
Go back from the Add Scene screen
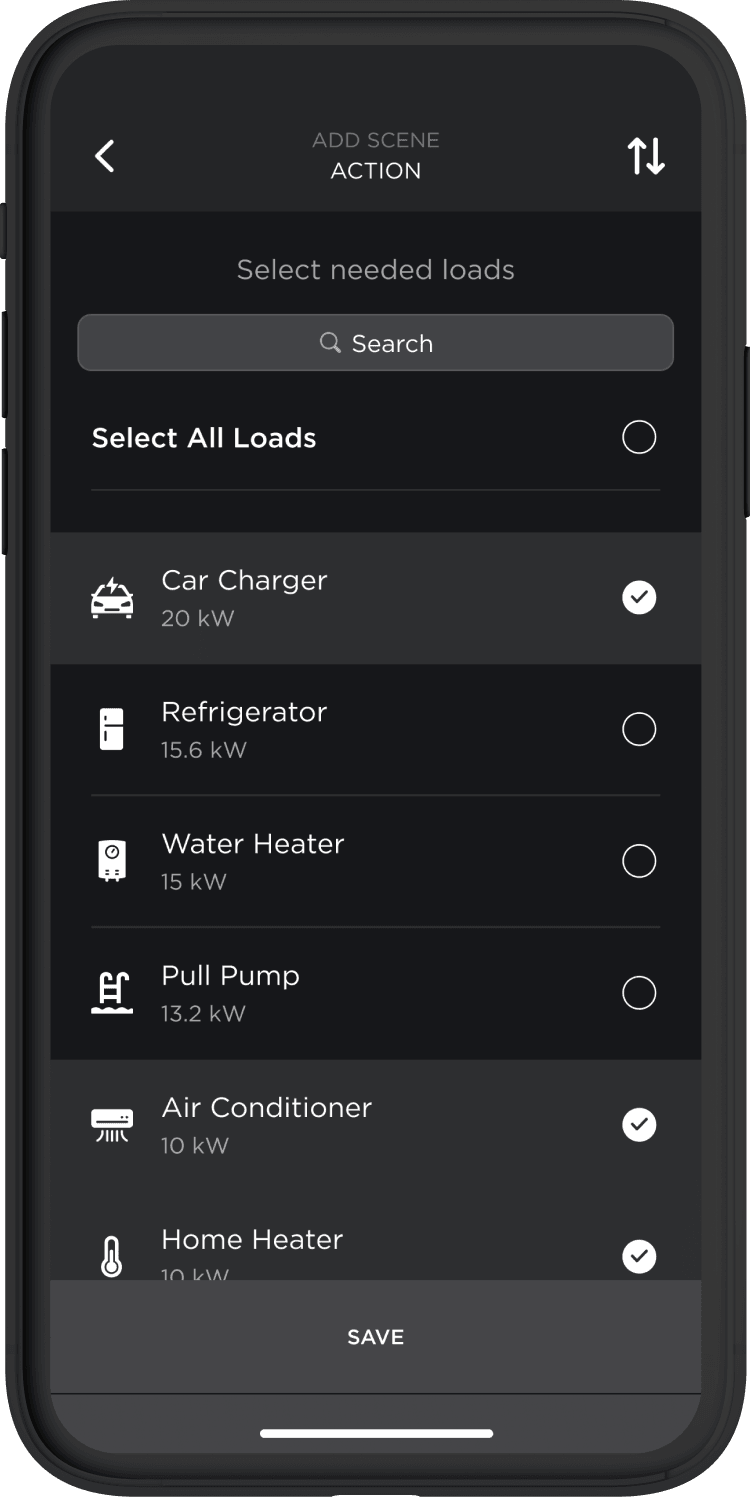pyautogui.click(x=105, y=156)
